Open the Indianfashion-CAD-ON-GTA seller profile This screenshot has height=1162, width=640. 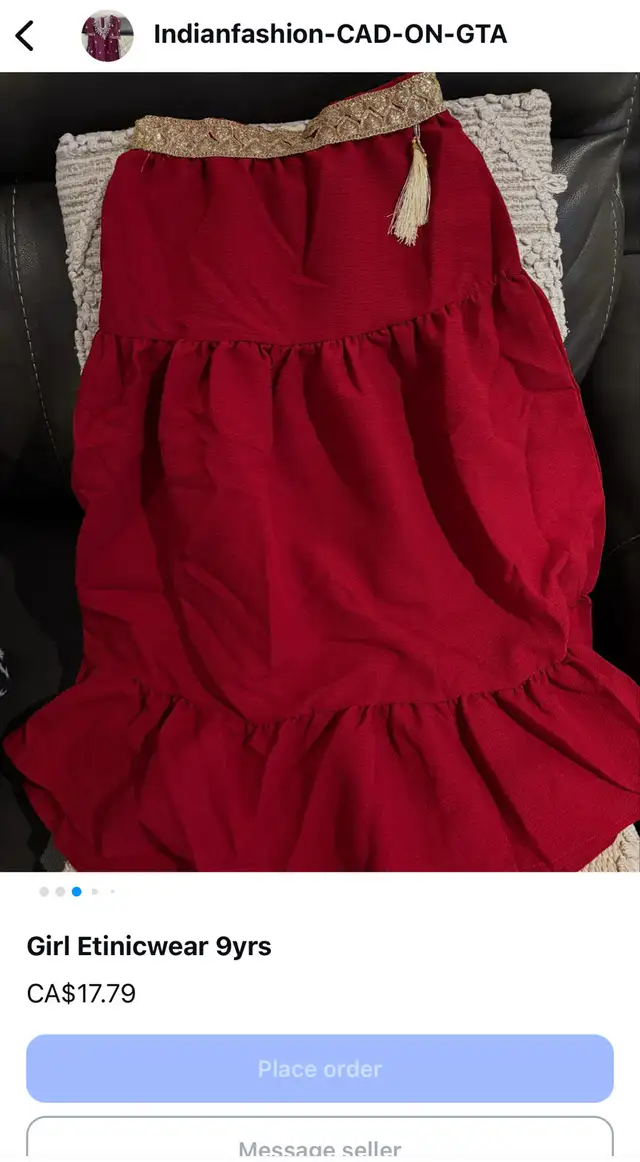tap(330, 35)
